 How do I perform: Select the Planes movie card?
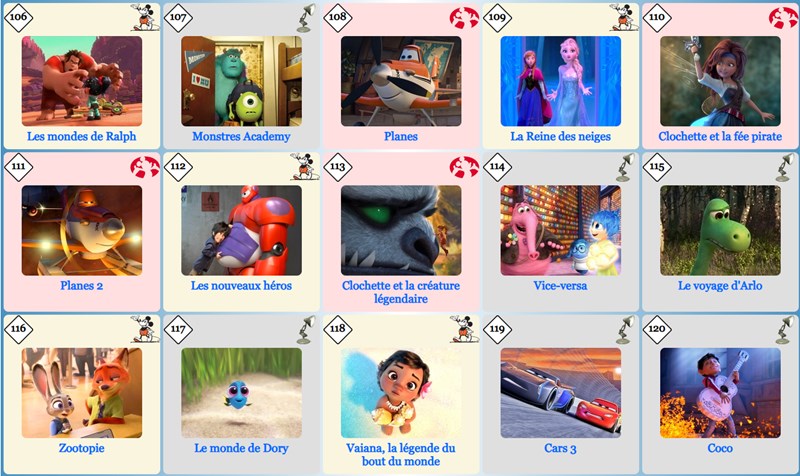(x=400, y=136)
